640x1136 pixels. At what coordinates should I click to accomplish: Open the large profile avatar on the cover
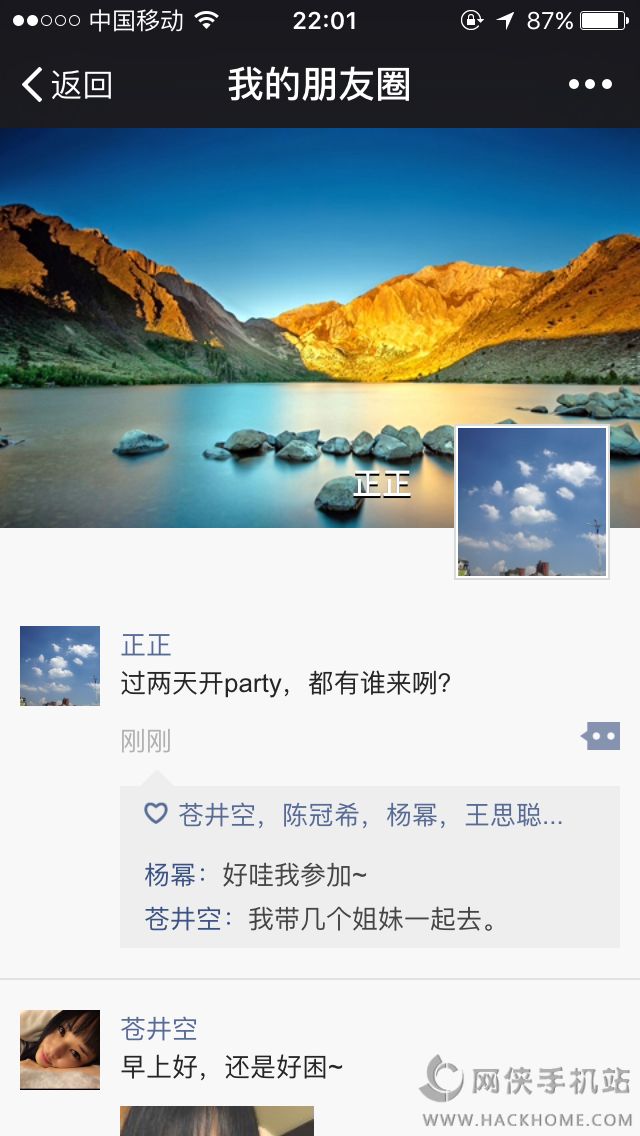[x=532, y=502]
